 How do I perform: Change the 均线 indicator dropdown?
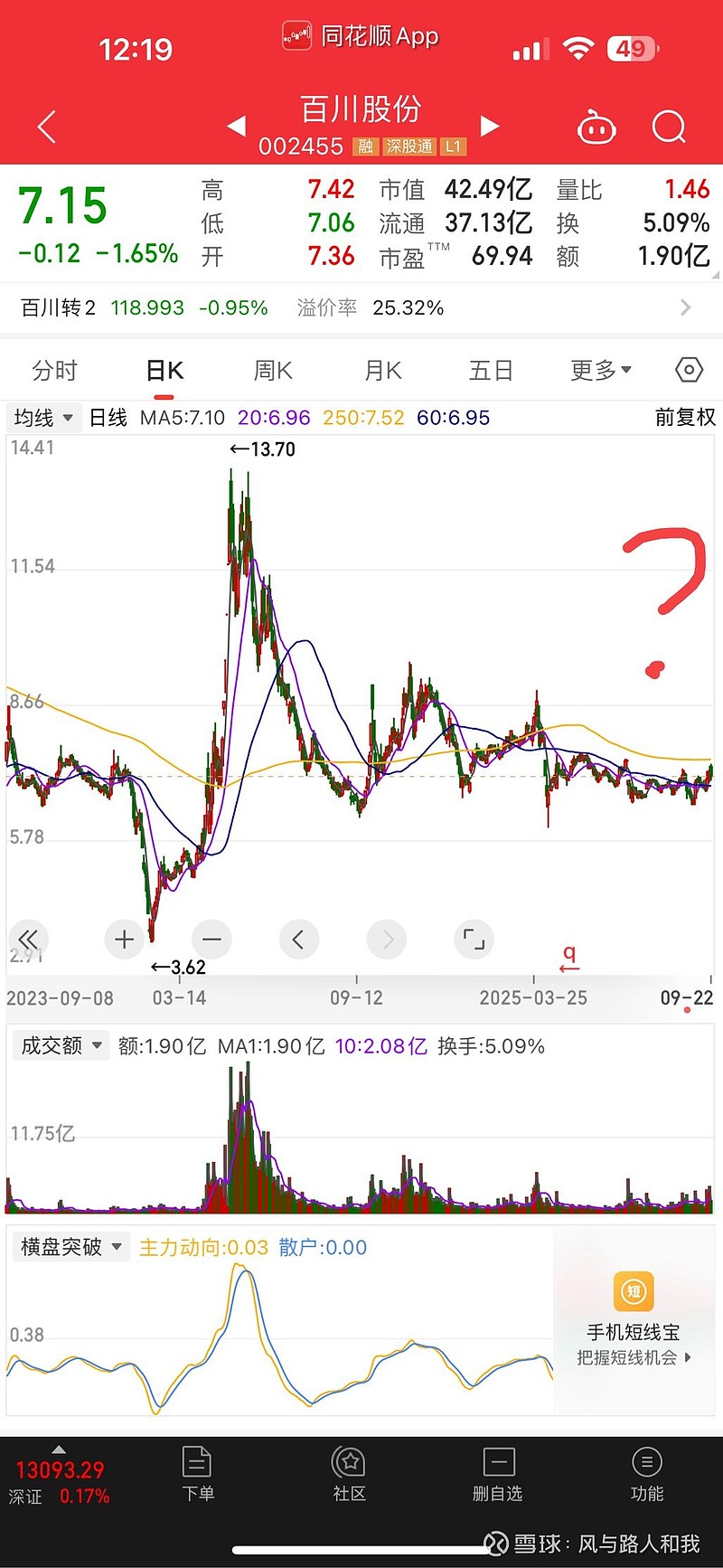coord(43,418)
